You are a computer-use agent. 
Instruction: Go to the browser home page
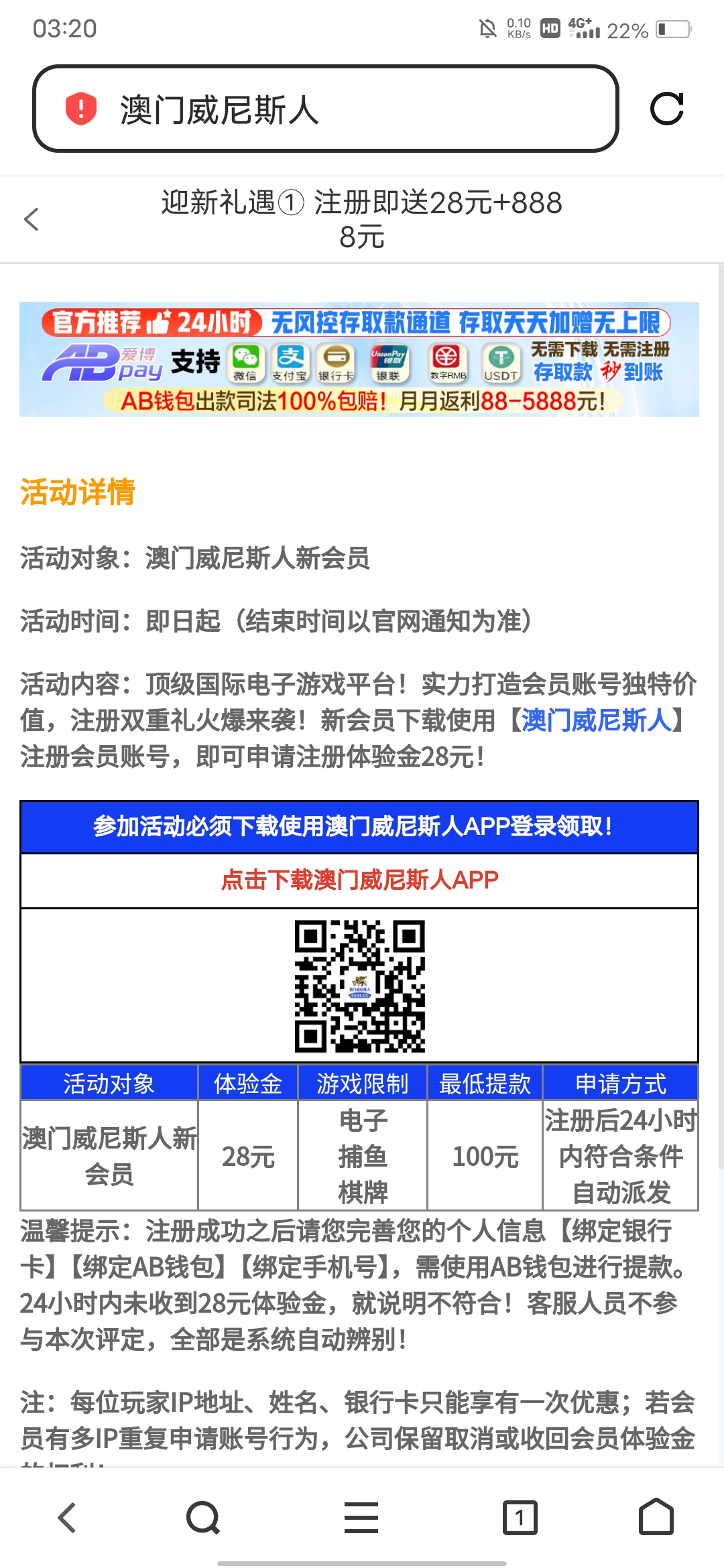tap(656, 1517)
